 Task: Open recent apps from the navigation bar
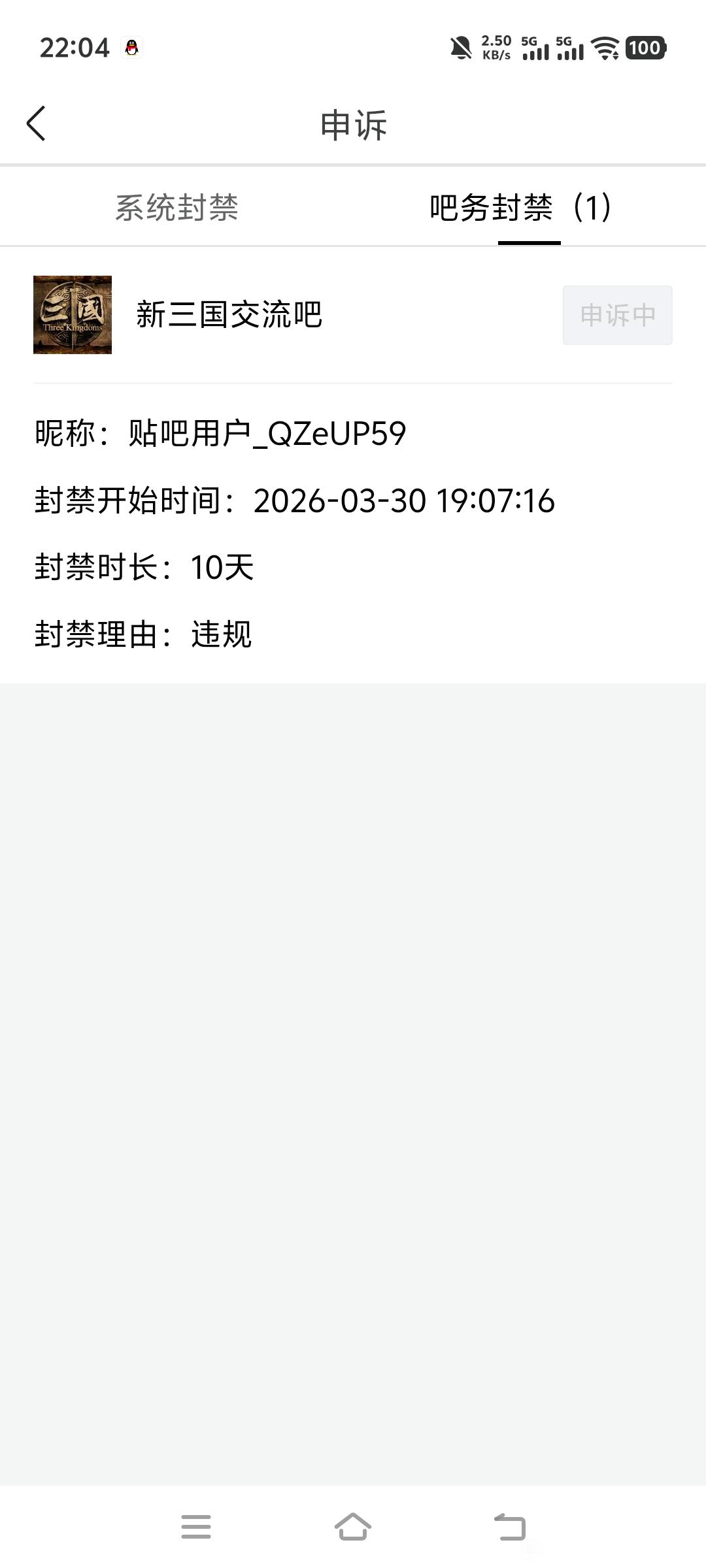click(x=196, y=1526)
